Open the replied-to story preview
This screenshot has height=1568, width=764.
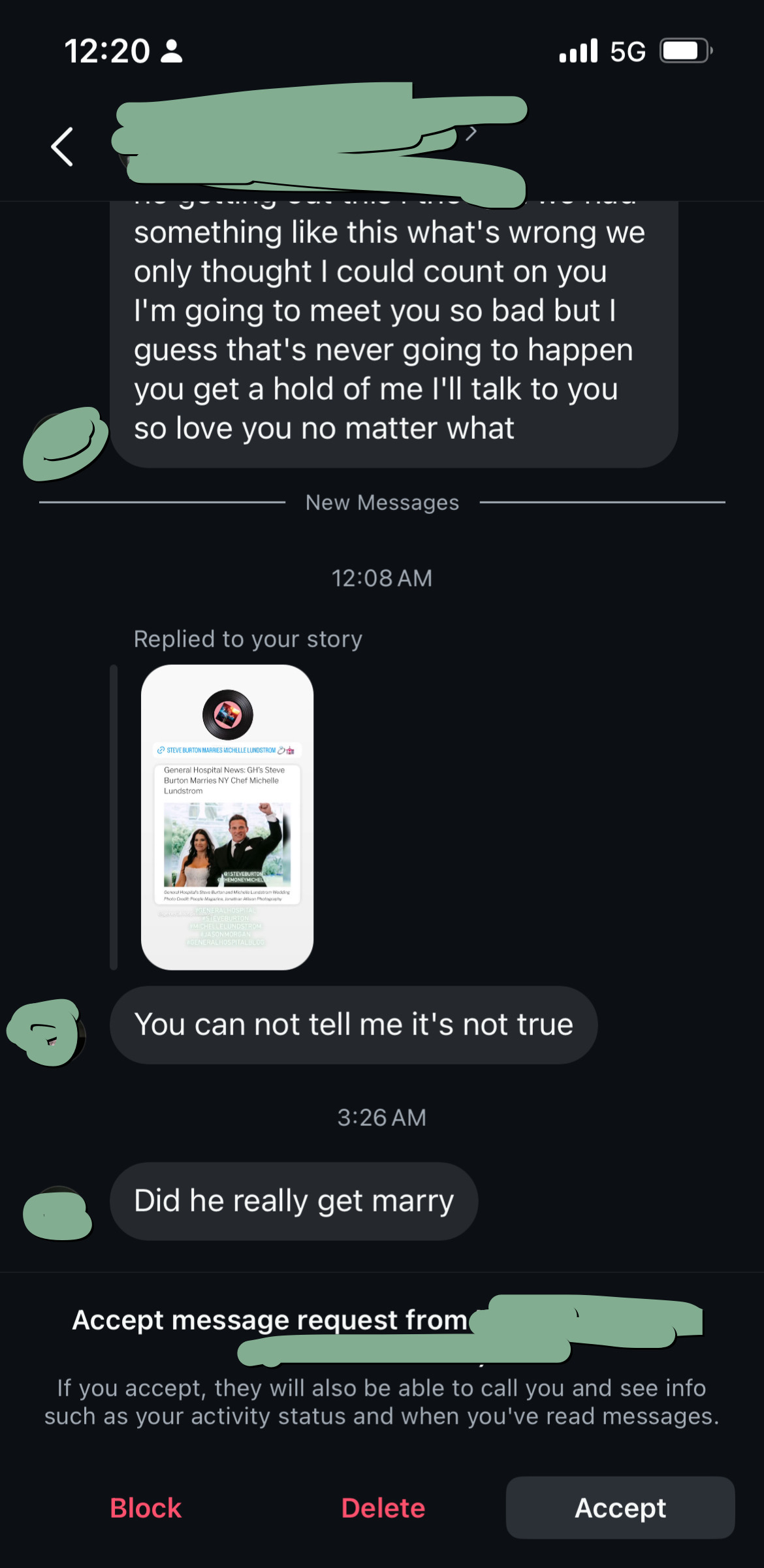(227, 817)
